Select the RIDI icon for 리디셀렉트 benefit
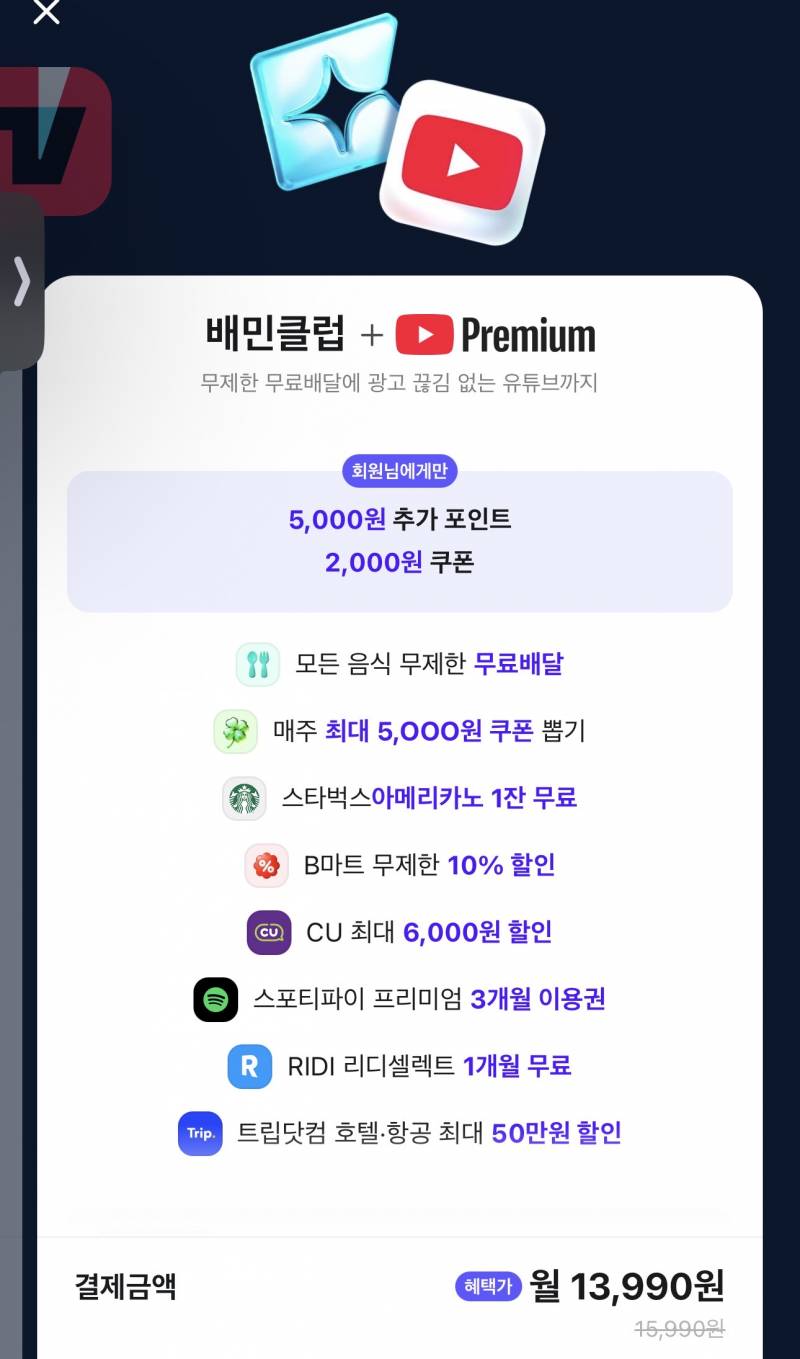This screenshot has height=1359, width=800. (250, 1066)
